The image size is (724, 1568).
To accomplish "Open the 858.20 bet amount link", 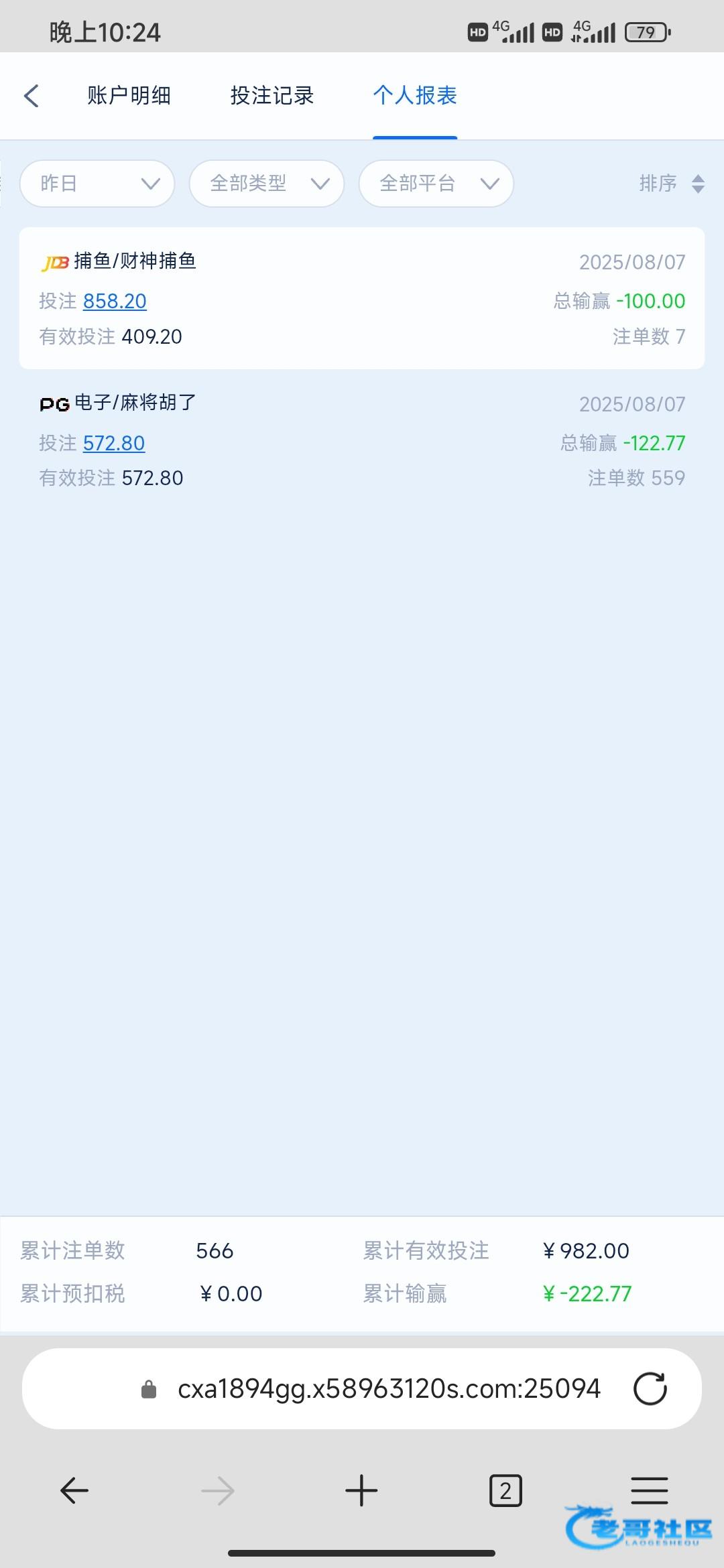I will click(x=115, y=302).
